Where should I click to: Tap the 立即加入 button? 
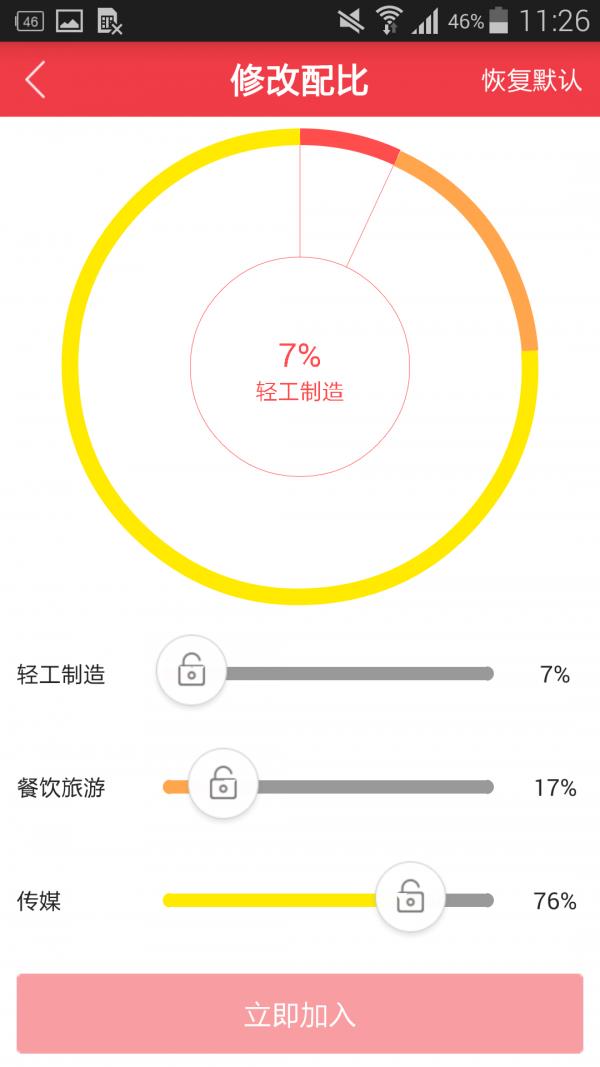pyautogui.click(x=300, y=1013)
